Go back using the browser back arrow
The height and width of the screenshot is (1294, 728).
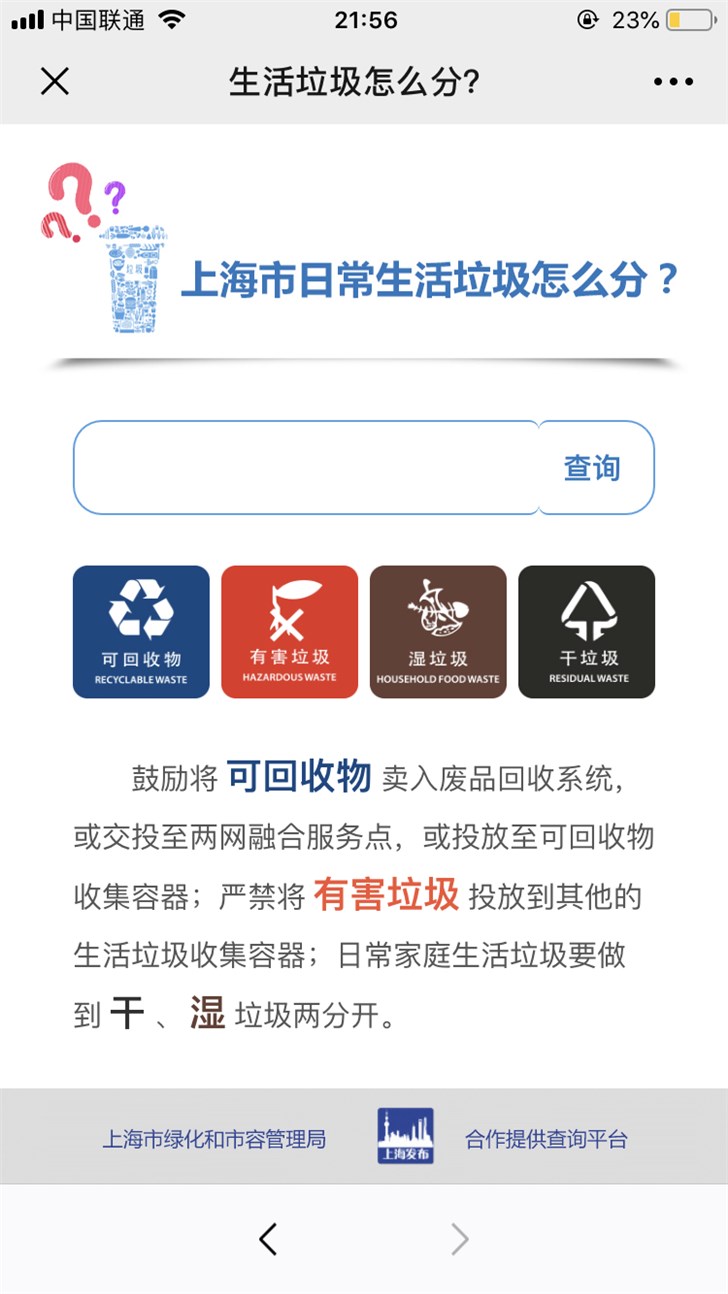267,1240
